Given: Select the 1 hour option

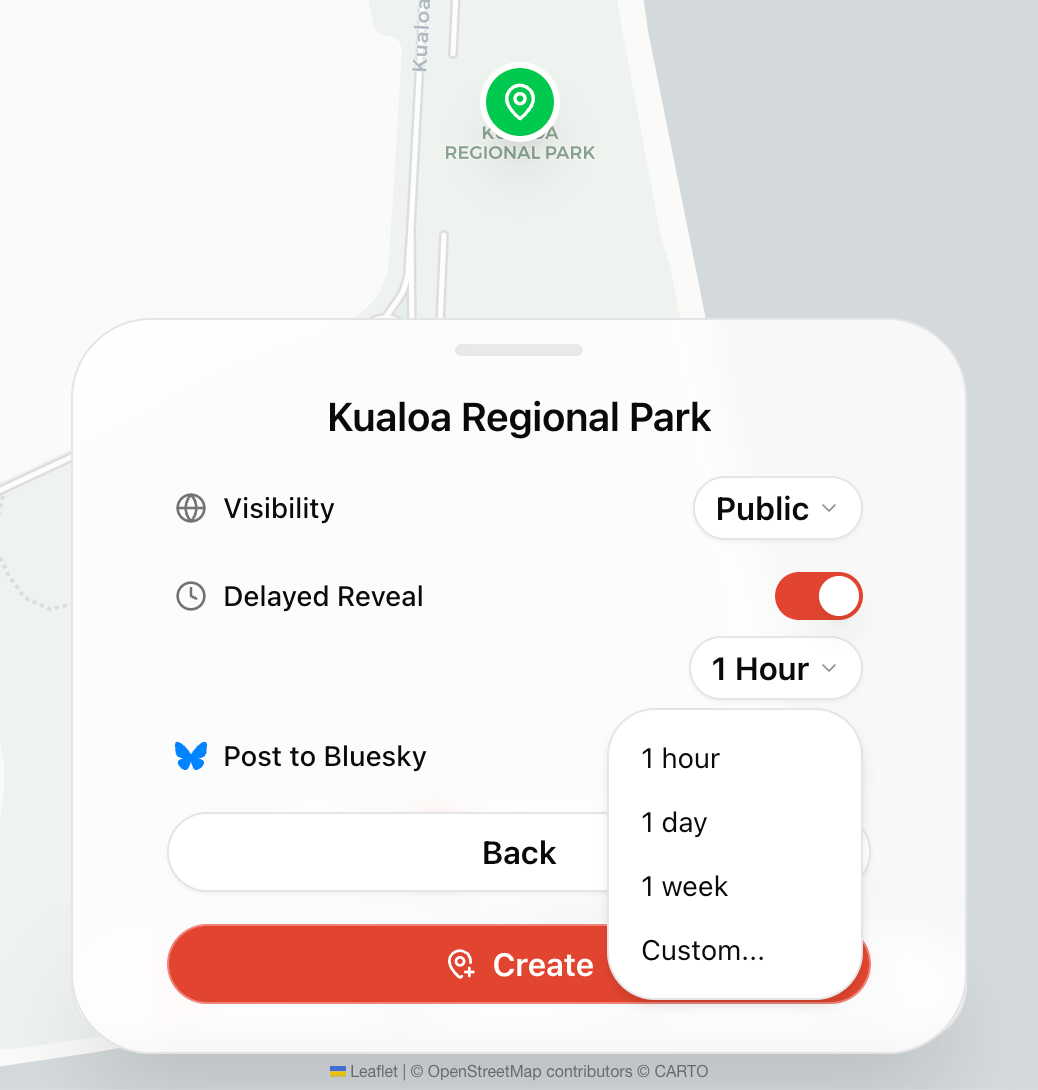Looking at the screenshot, I should pyautogui.click(x=681, y=758).
